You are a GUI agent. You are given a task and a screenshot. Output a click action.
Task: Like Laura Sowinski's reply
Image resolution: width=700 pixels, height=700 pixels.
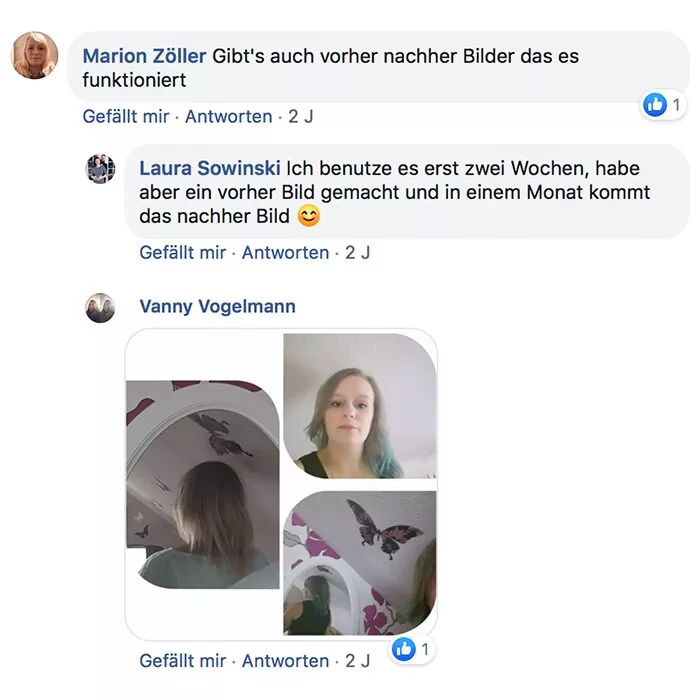point(183,252)
